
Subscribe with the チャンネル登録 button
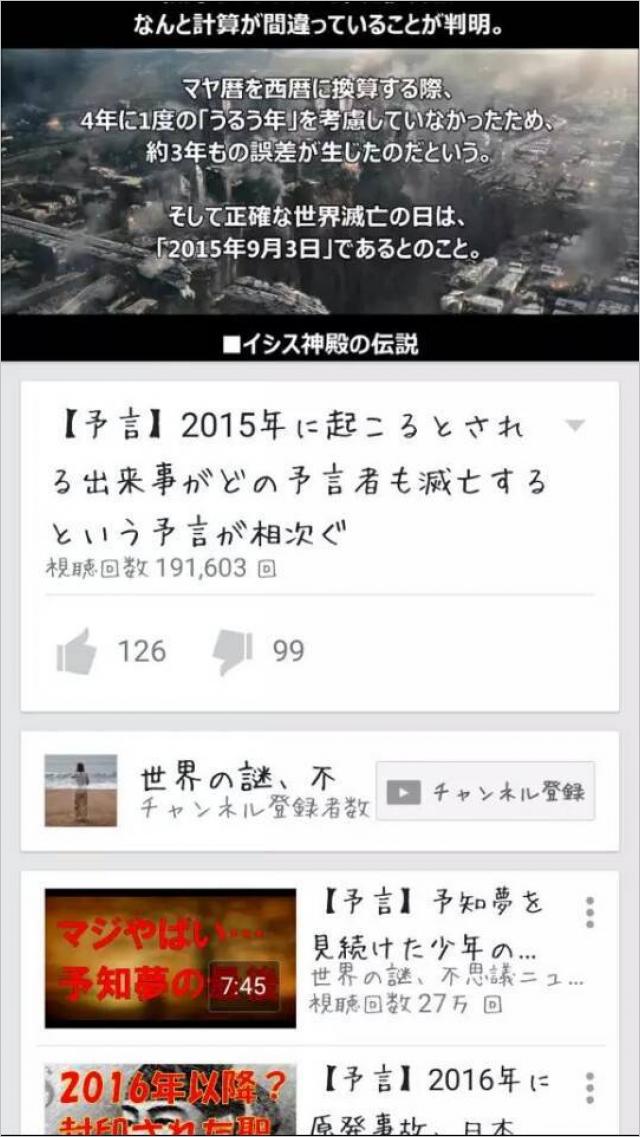[x=485, y=791]
